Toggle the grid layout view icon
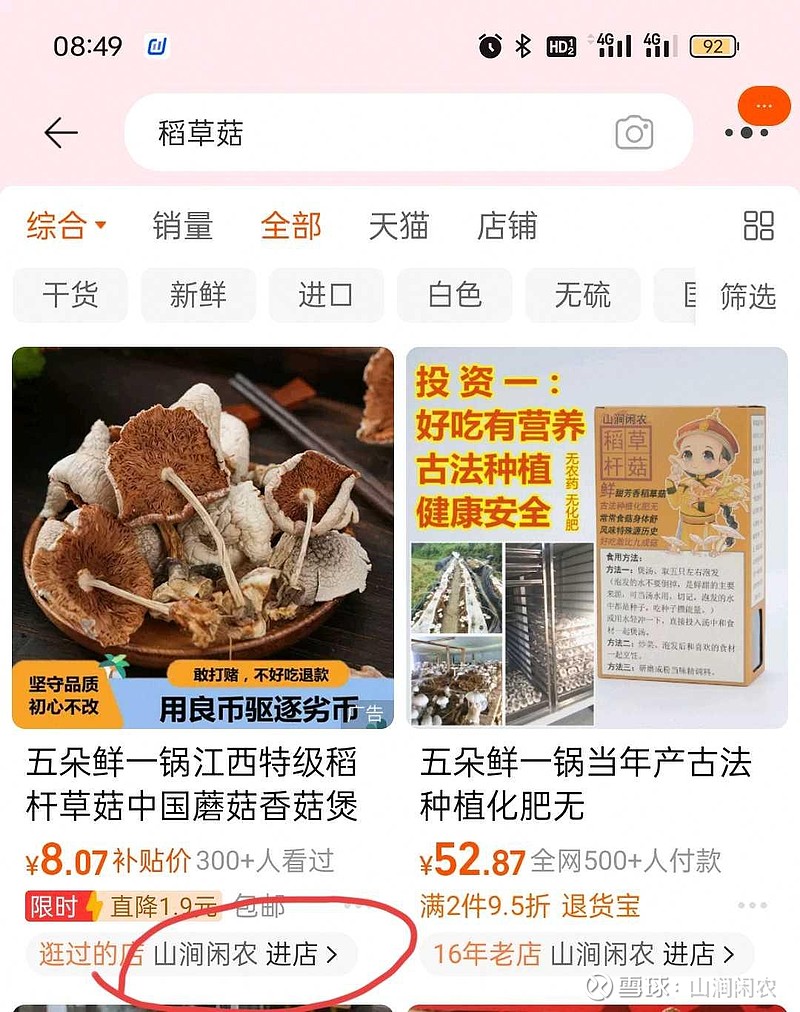This screenshot has width=800, height=1012. click(x=759, y=226)
